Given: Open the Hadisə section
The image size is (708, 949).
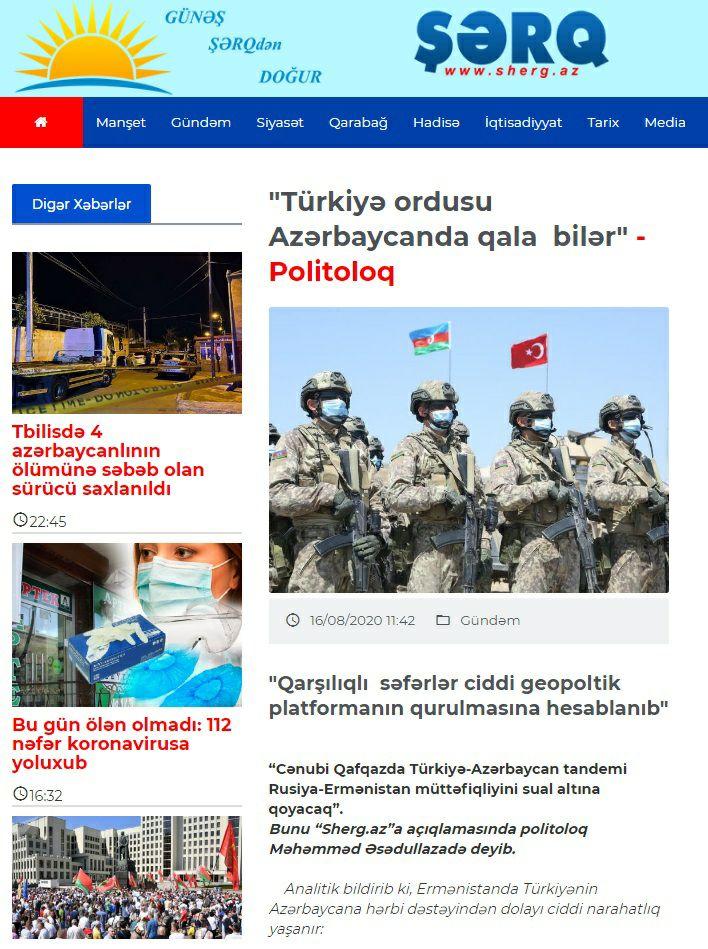Looking at the screenshot, I should pos(436,122).
